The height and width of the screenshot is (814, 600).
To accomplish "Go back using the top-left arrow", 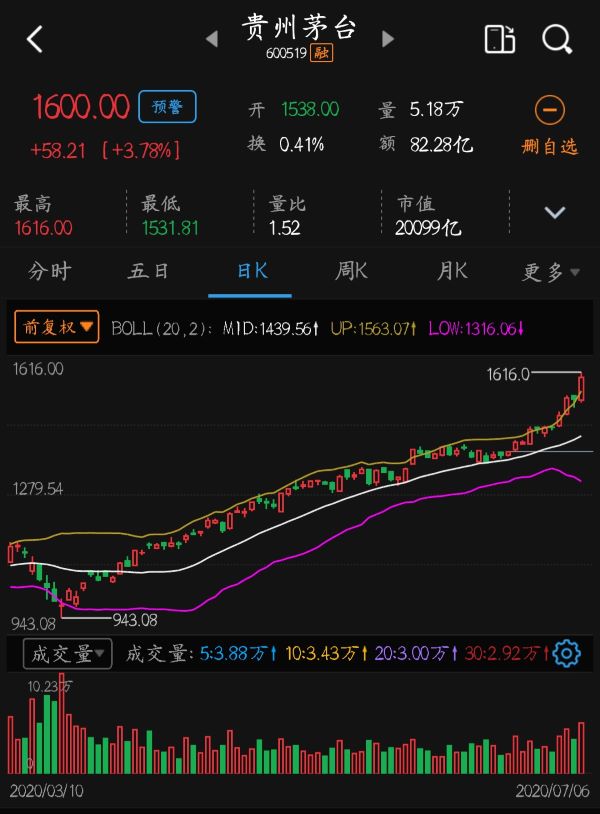I will pyautogui.click(x=35, y=40).
